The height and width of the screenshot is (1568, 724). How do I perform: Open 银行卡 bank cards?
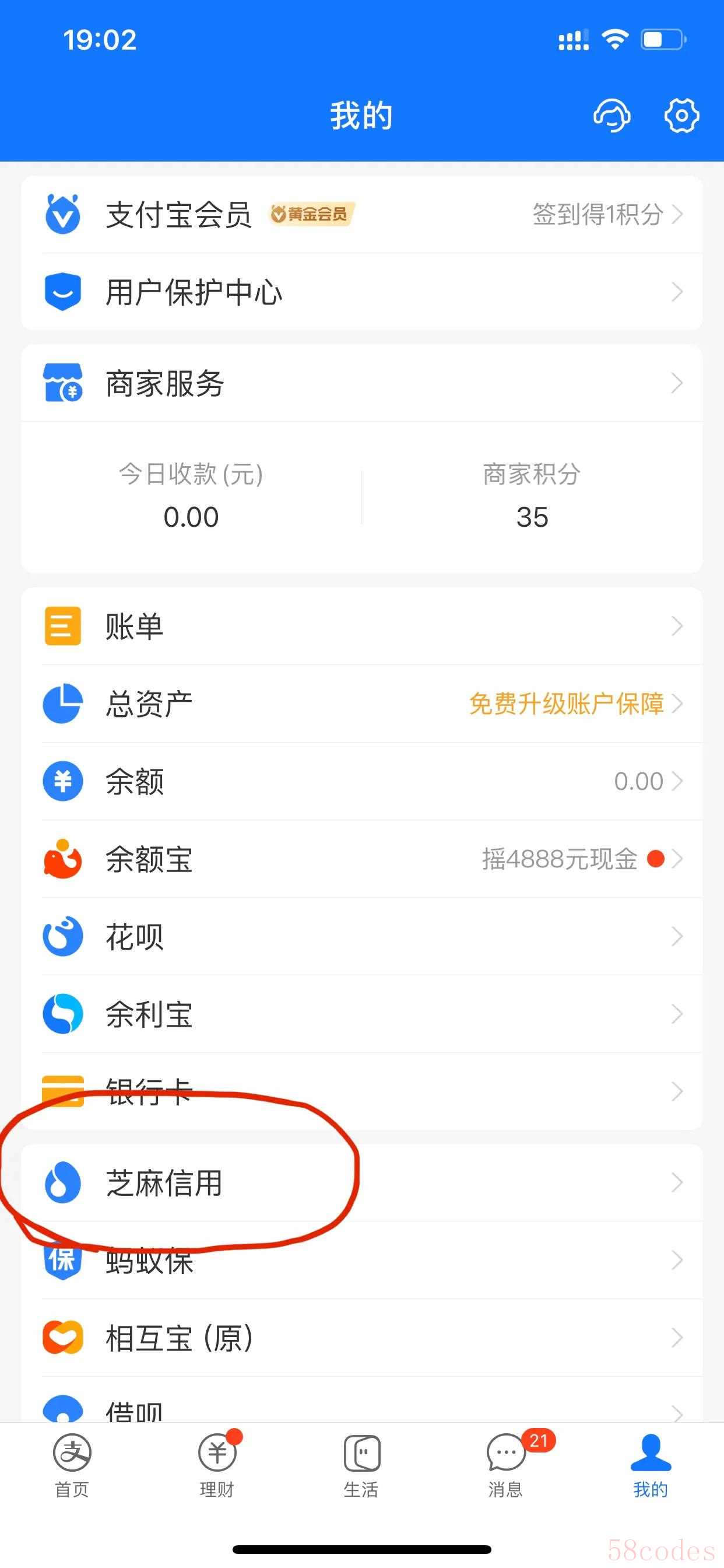(362, 1091)
